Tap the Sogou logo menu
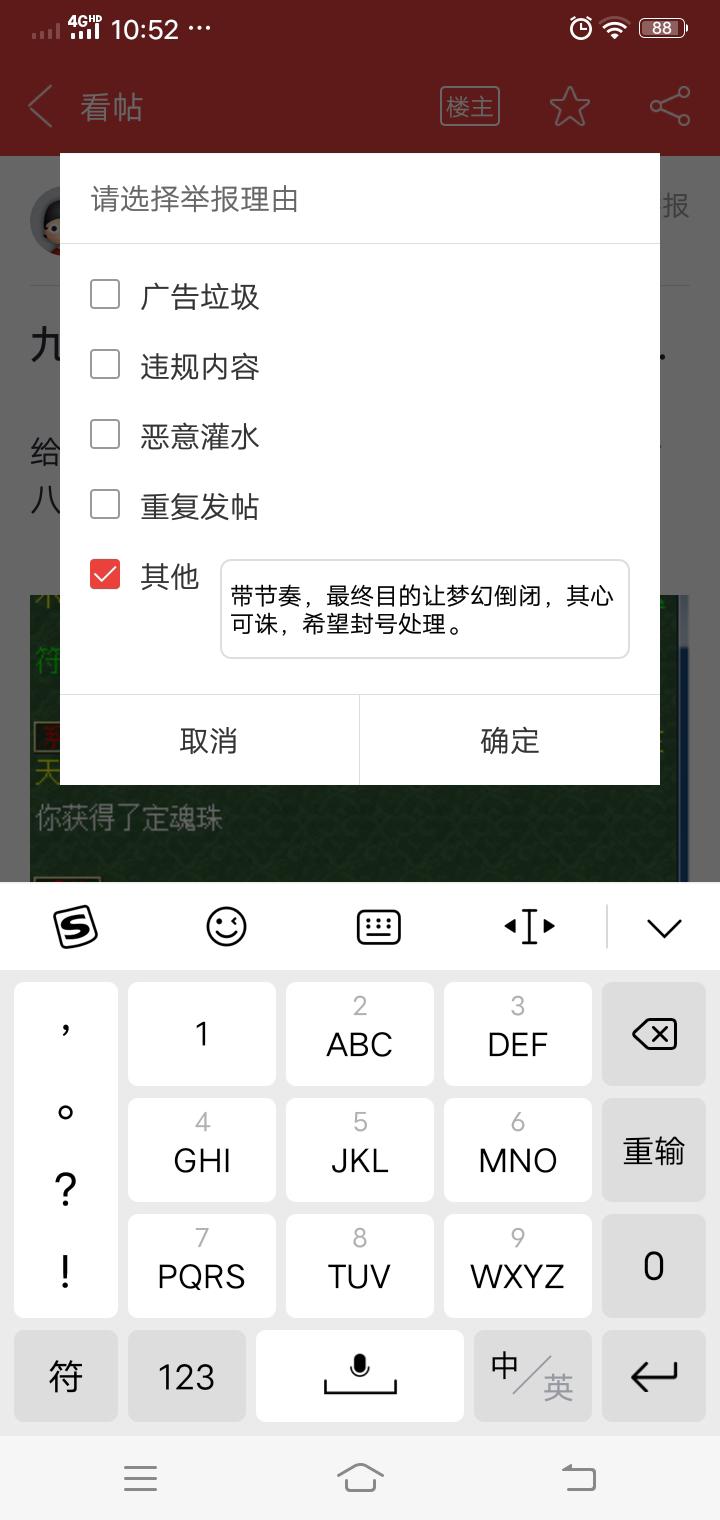The image size is (720, 1520). click(x=75, y=927)
